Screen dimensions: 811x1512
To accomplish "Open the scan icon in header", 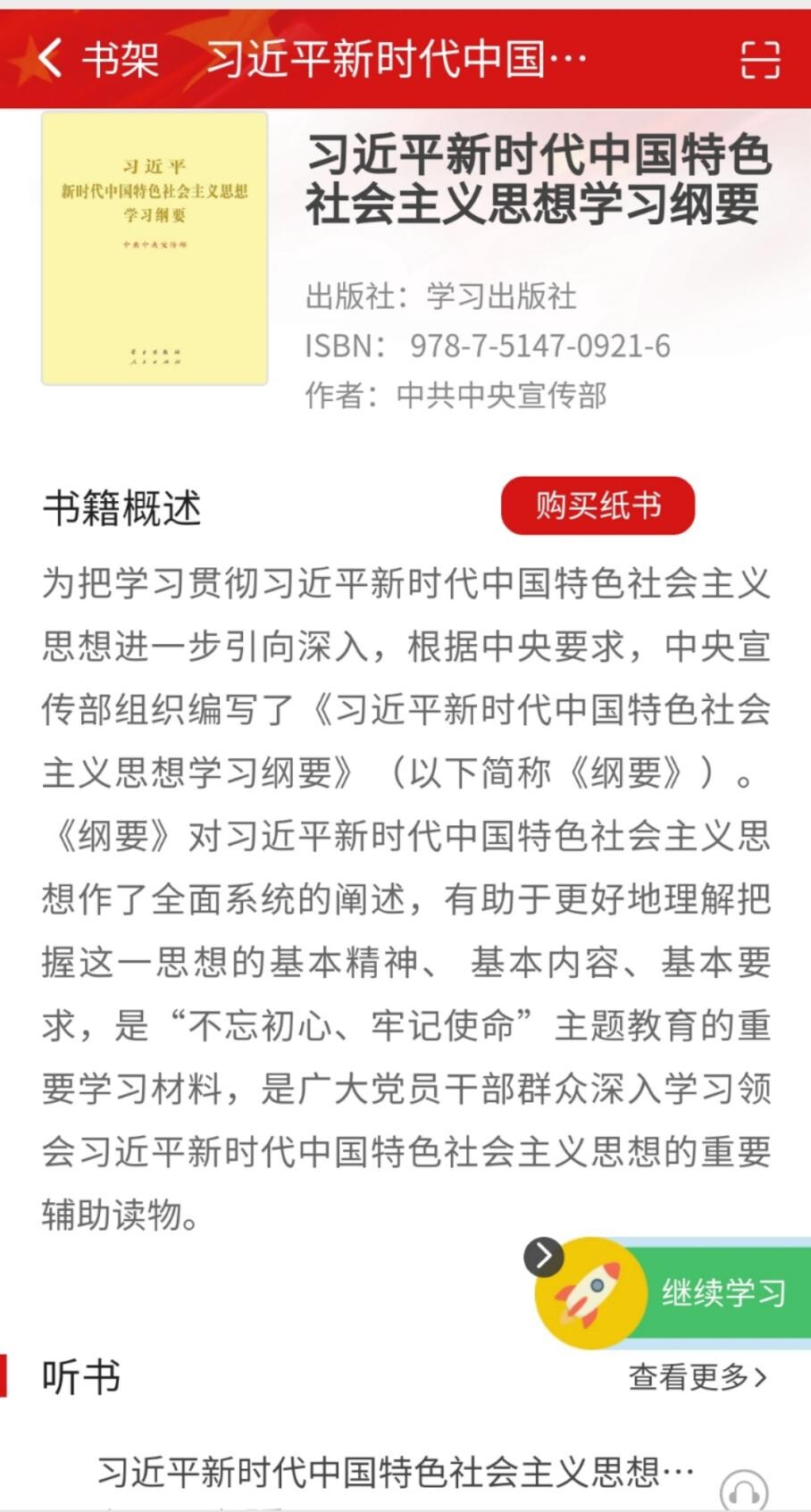I will tap(760, 60).
